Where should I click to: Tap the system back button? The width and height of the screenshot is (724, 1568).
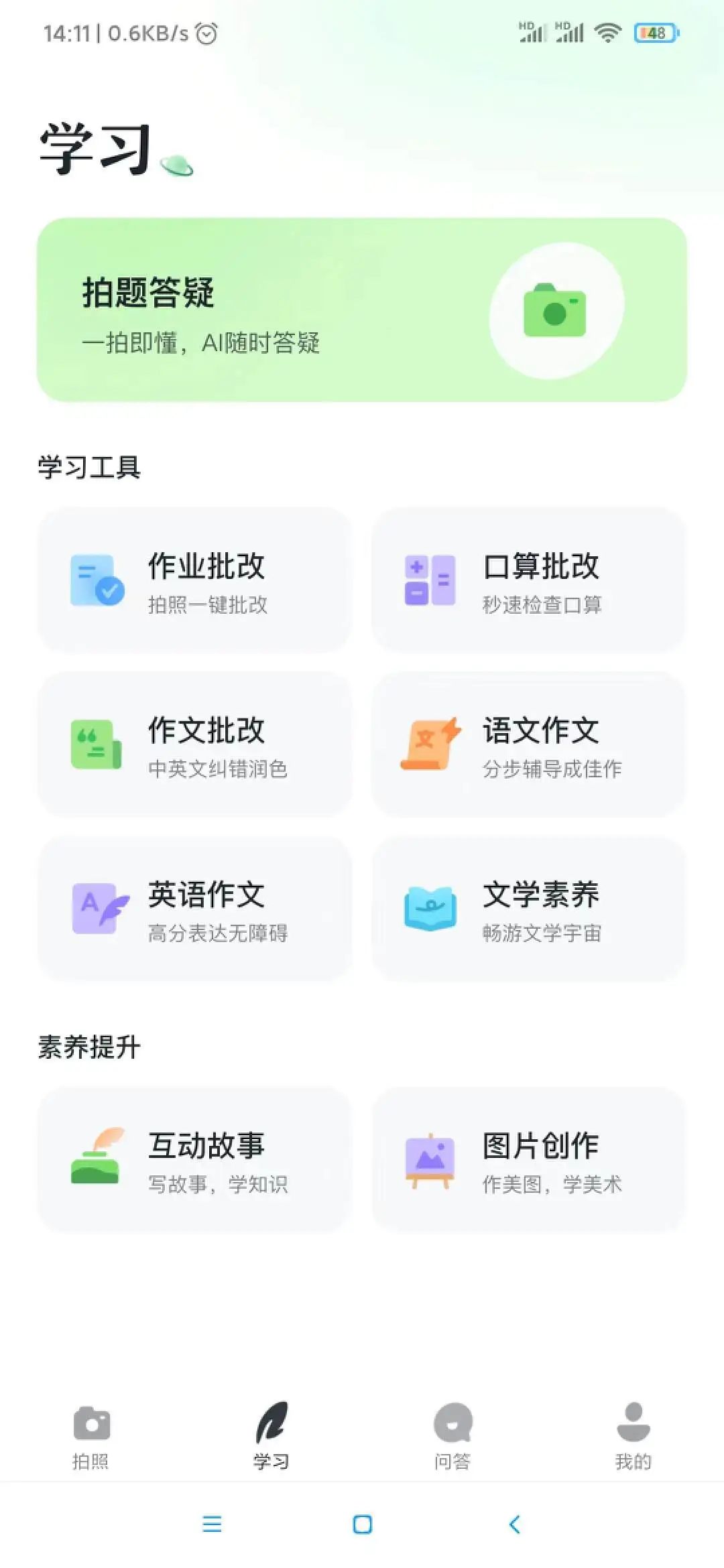[x=514, y=1524]
